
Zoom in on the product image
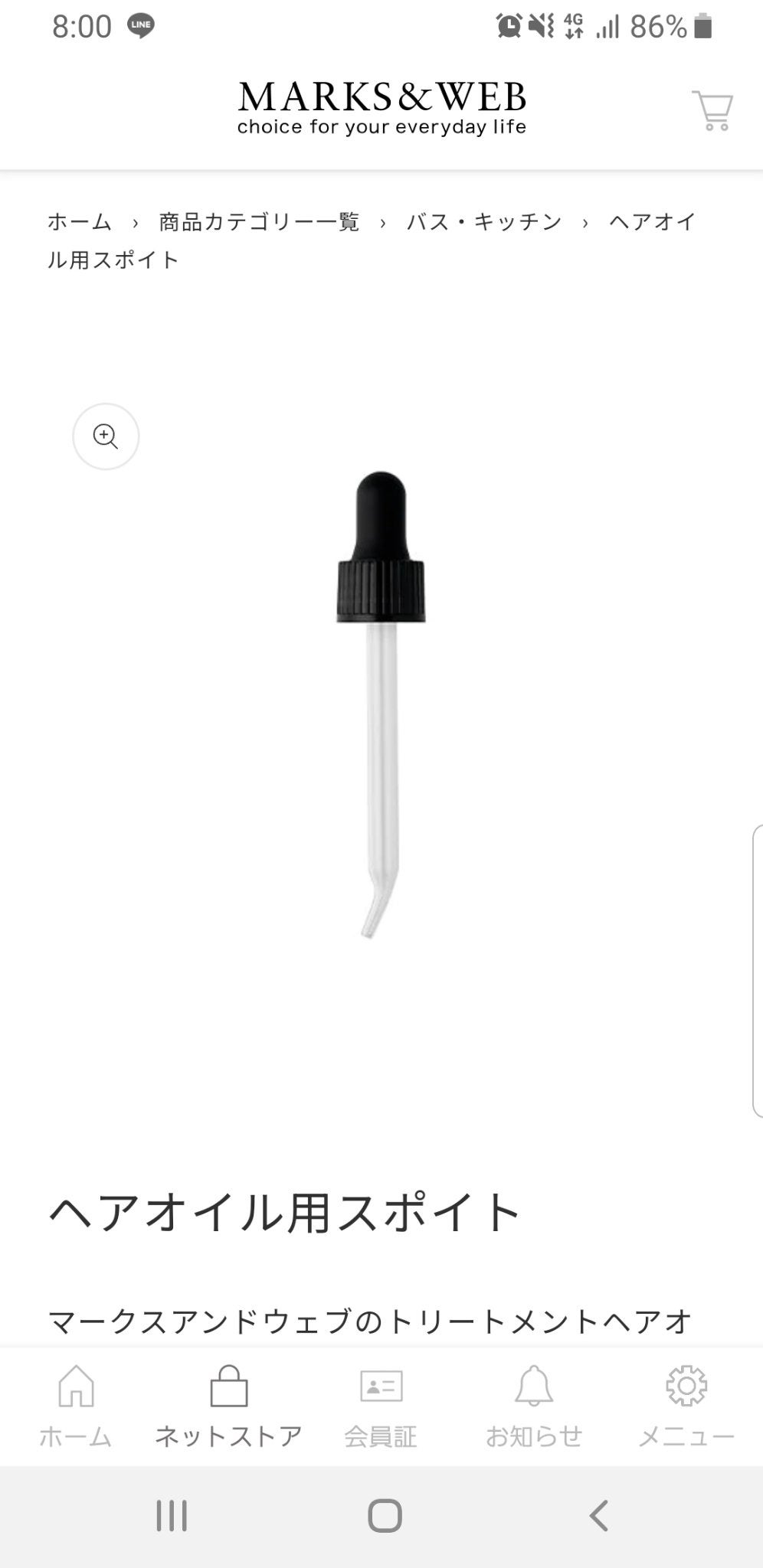pos(106,436)
